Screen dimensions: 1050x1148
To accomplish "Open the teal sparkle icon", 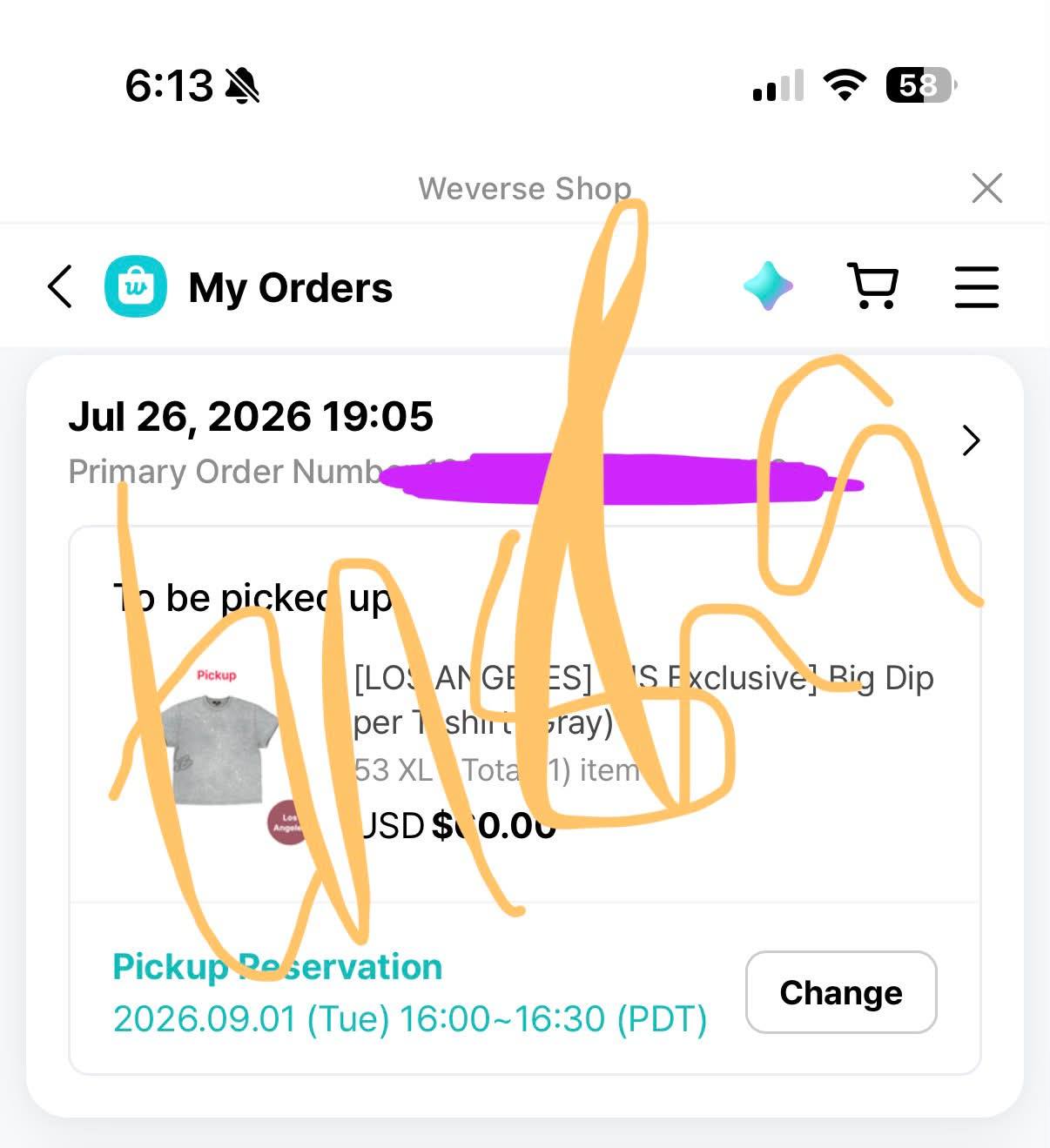I will [768, 286].
